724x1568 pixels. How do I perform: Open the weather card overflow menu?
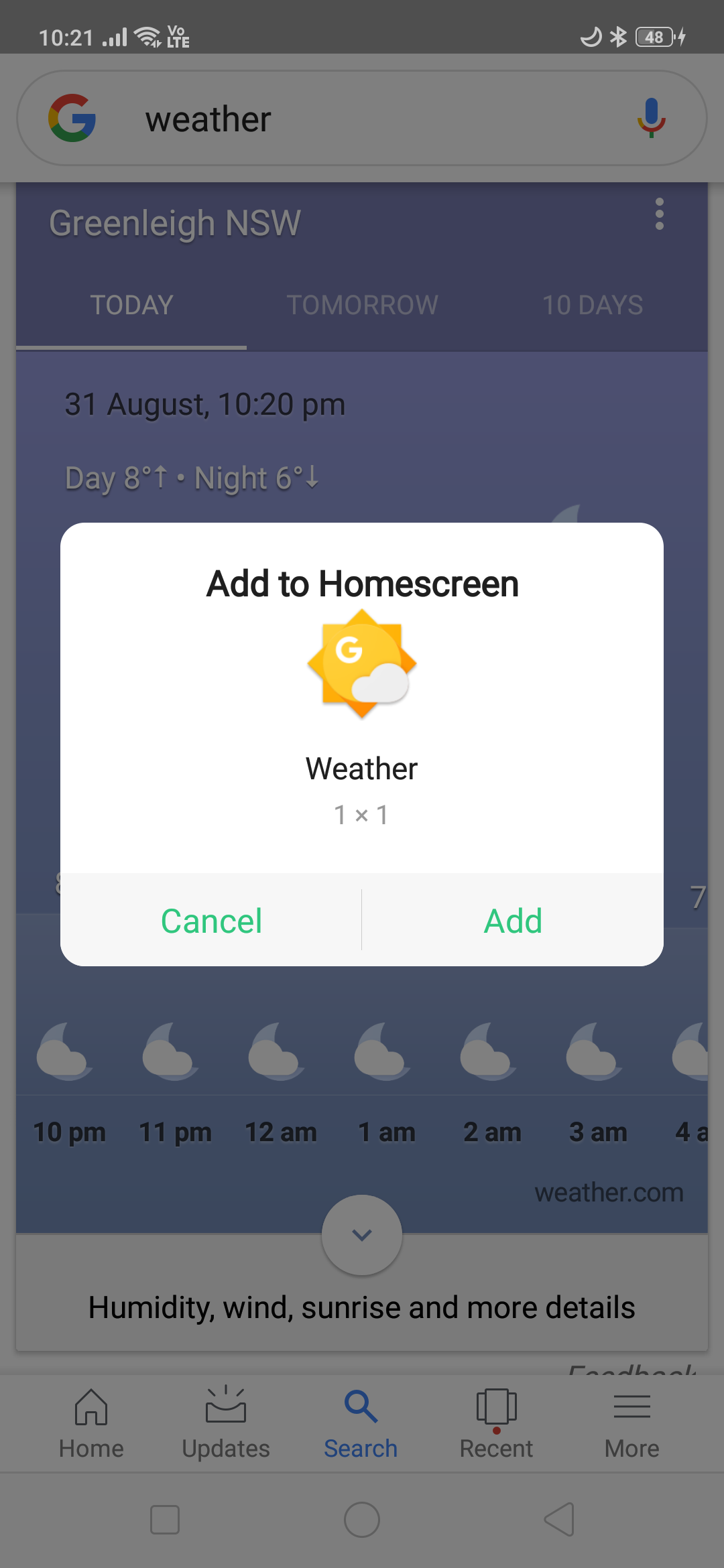point(660,214)
